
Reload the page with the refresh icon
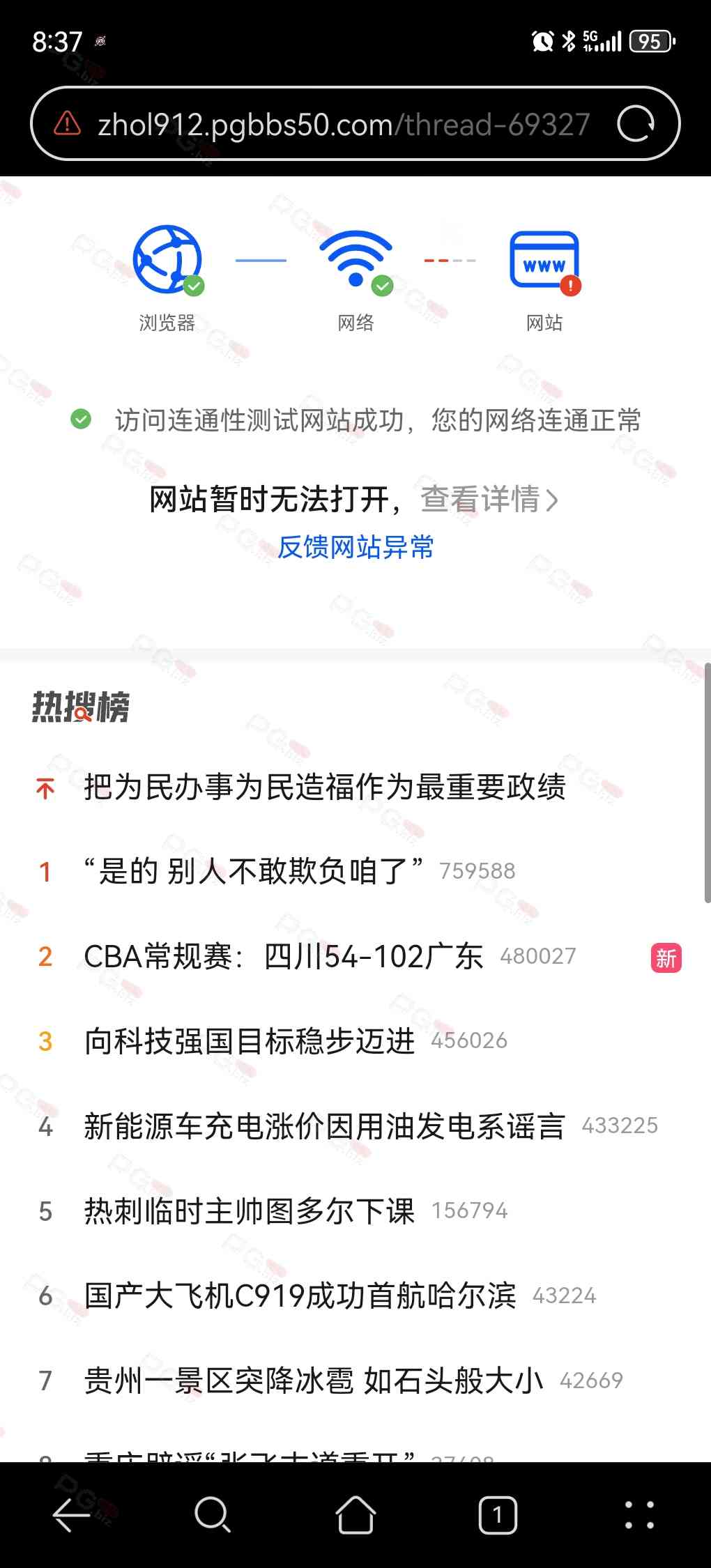pyautogui.click(x=636, y=124)
